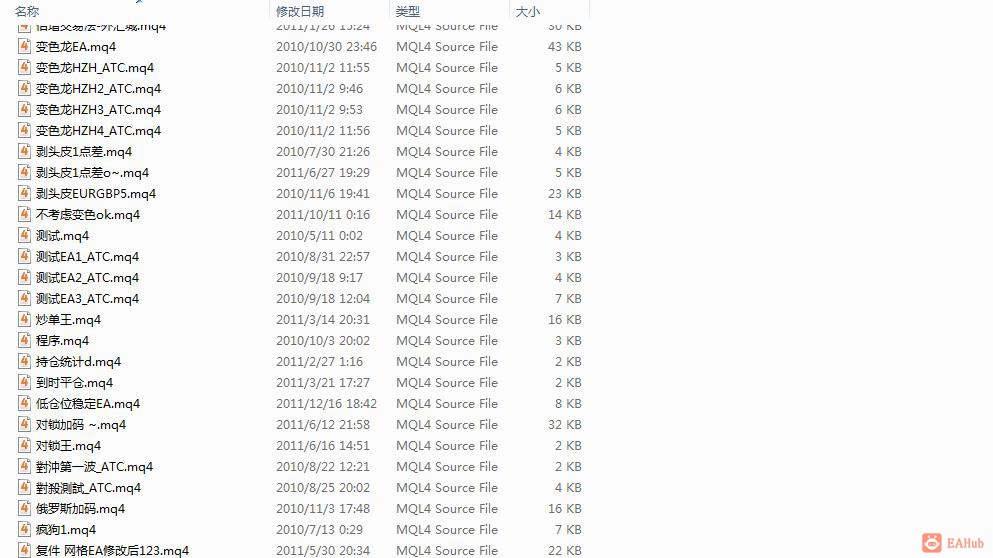Select the file 持仓统计d.mq4
The image size is (993, 558).
(78, 362)
